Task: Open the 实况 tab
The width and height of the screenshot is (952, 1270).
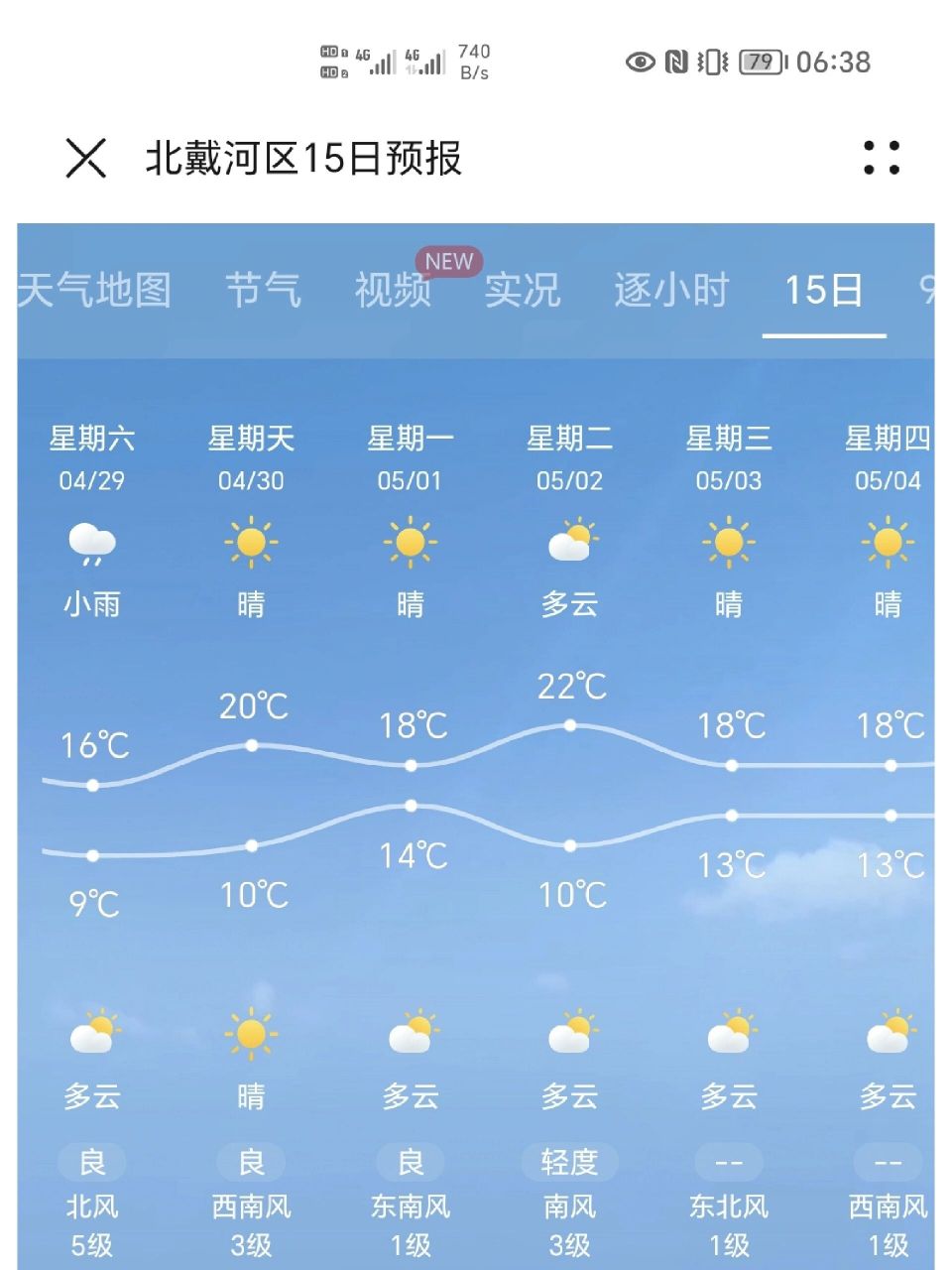Action: click(x=523, y=291)
